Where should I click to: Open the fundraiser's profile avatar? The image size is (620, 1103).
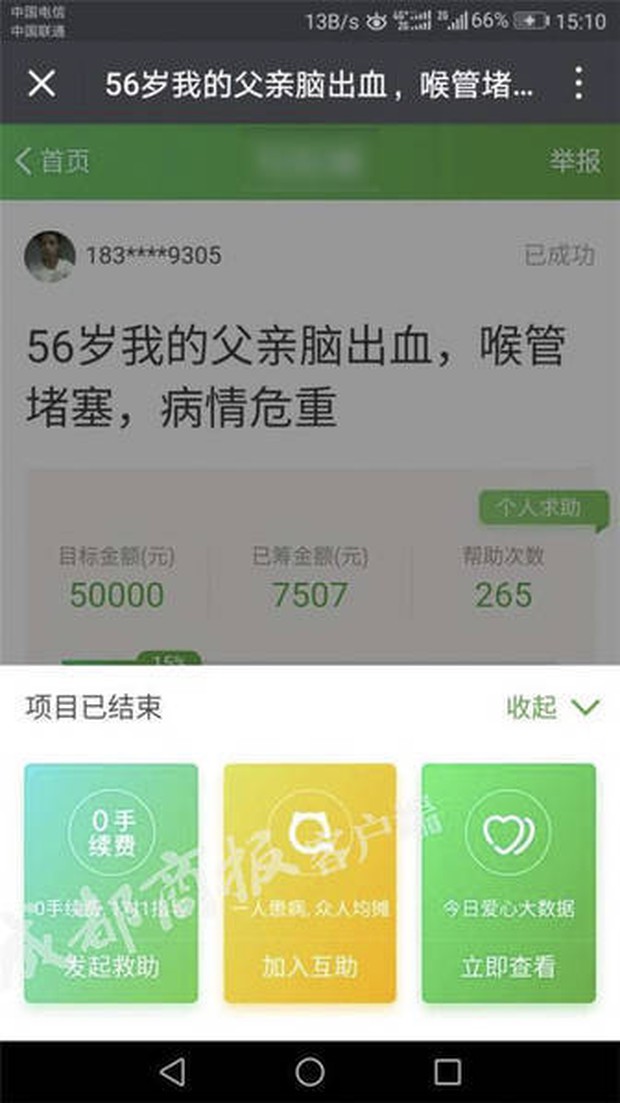tap(50, 256)
